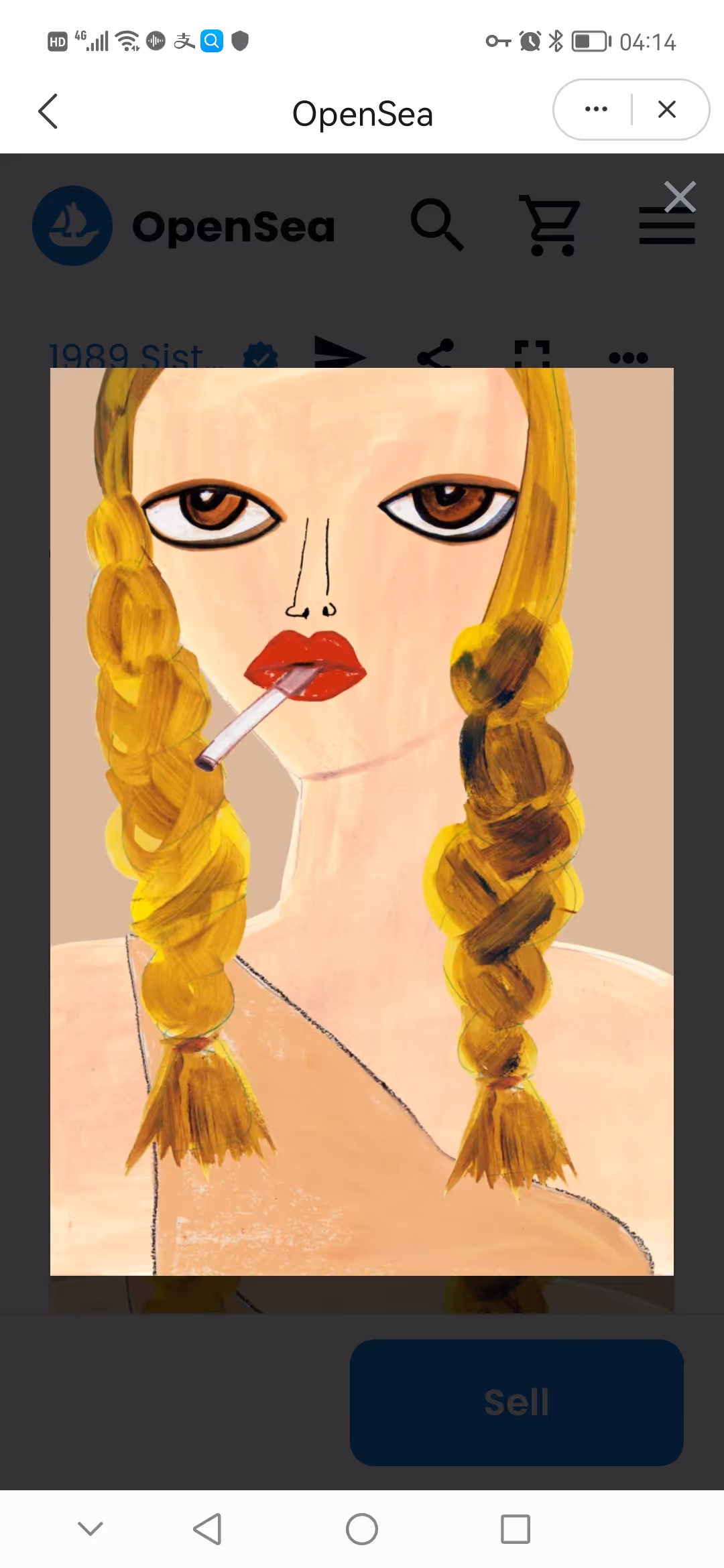Image resolution: width=724 pixels, height=1568 pixels.
Task: Tap the system home button
Action: tap(362, 1529)
